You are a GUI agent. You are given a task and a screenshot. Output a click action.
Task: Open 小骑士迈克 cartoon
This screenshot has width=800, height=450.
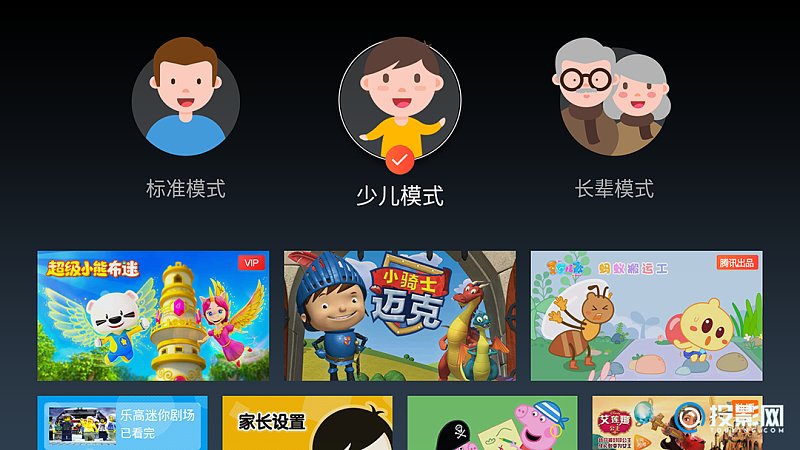[x=400, y=315]
